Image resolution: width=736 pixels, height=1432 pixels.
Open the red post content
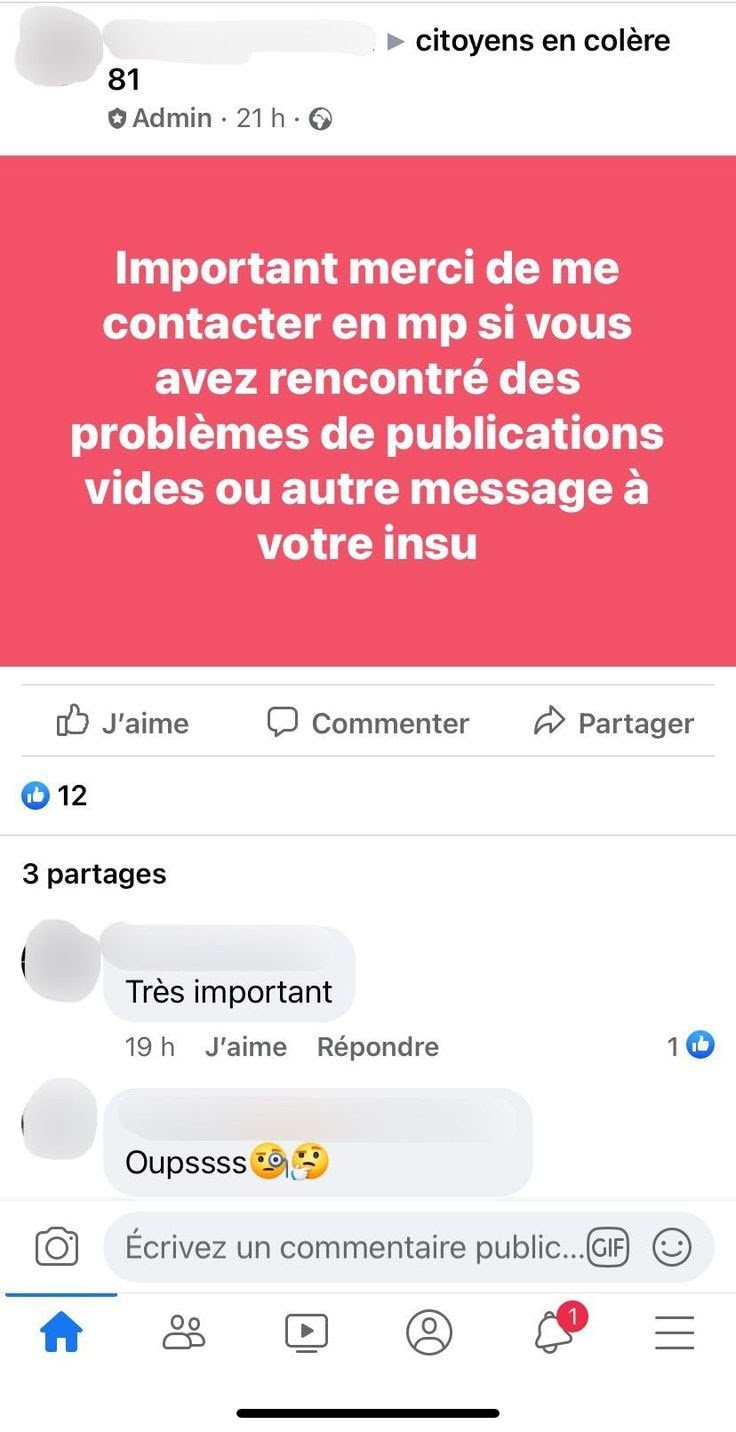[x=368, y=410]
